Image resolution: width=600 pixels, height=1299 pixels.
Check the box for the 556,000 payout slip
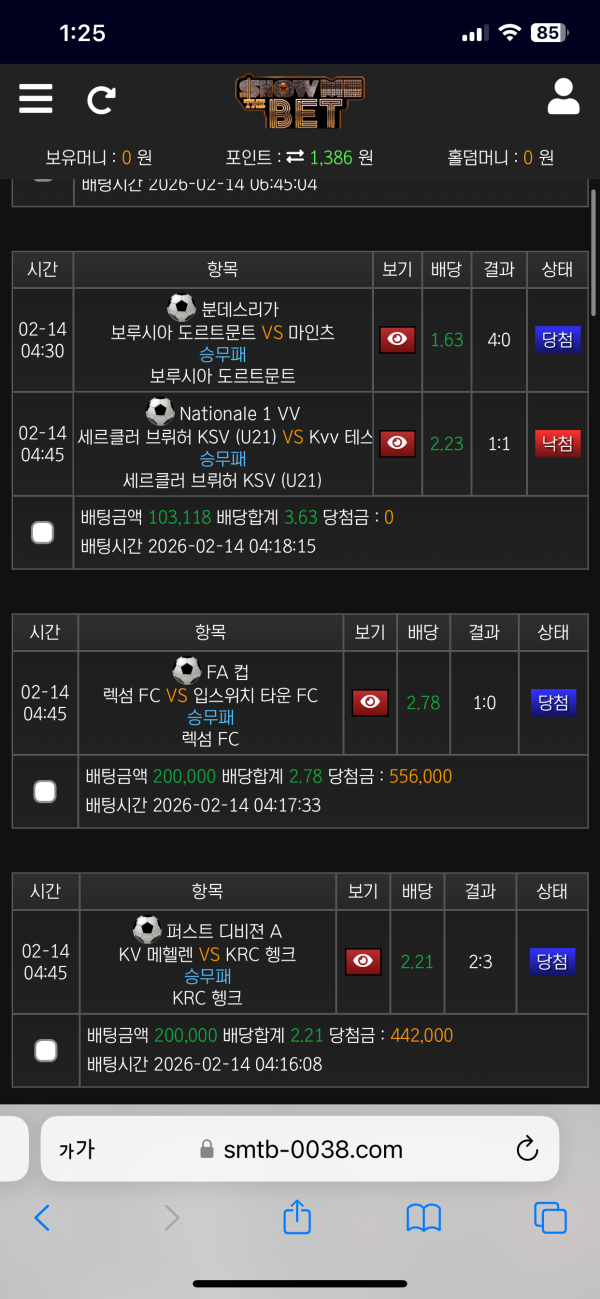tap(45, 791)
